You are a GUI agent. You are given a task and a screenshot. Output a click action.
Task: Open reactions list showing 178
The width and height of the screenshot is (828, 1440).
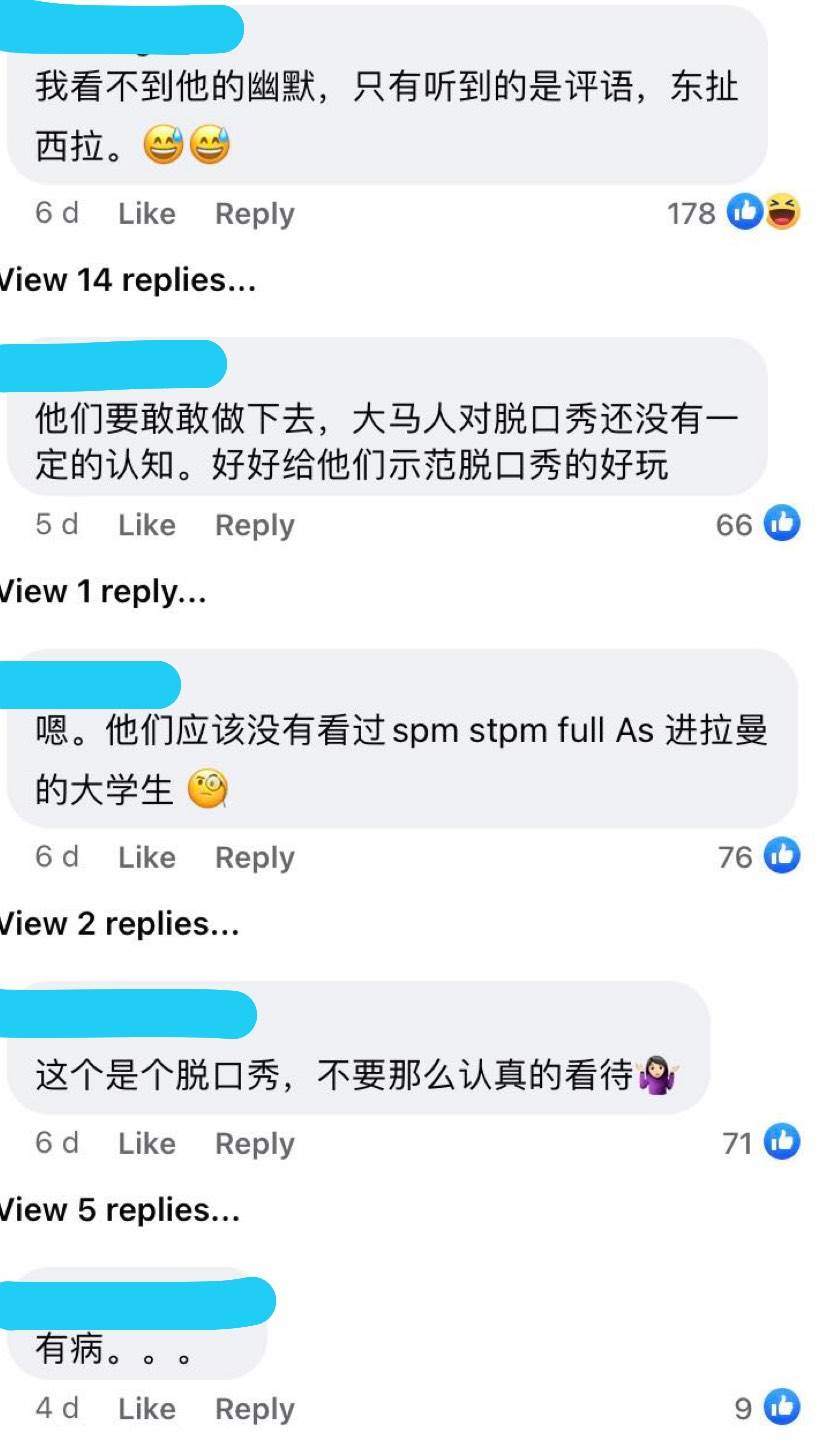click(735, 213)
